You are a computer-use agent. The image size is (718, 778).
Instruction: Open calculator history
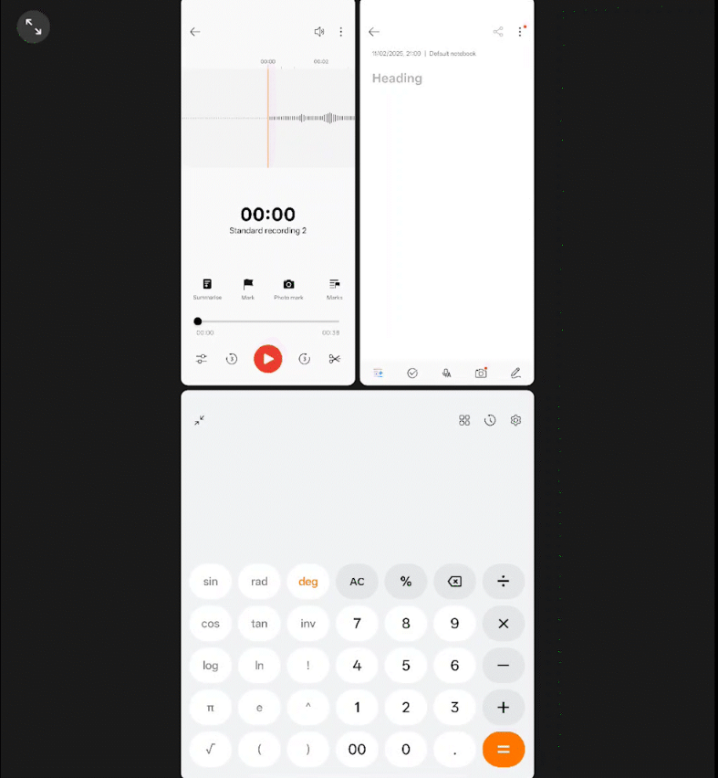(490, 421)
